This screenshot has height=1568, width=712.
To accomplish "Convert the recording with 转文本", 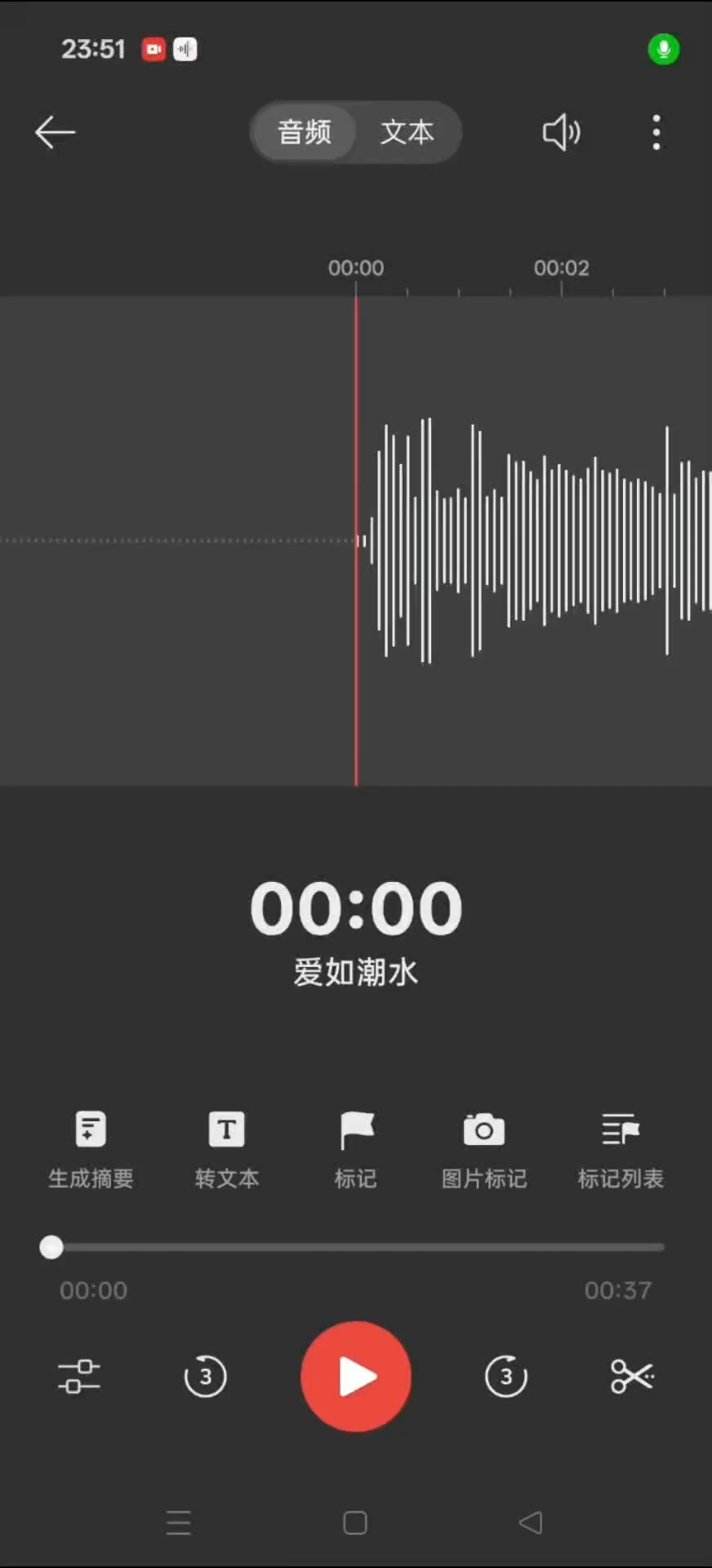I will click(x=227, y=1148).
